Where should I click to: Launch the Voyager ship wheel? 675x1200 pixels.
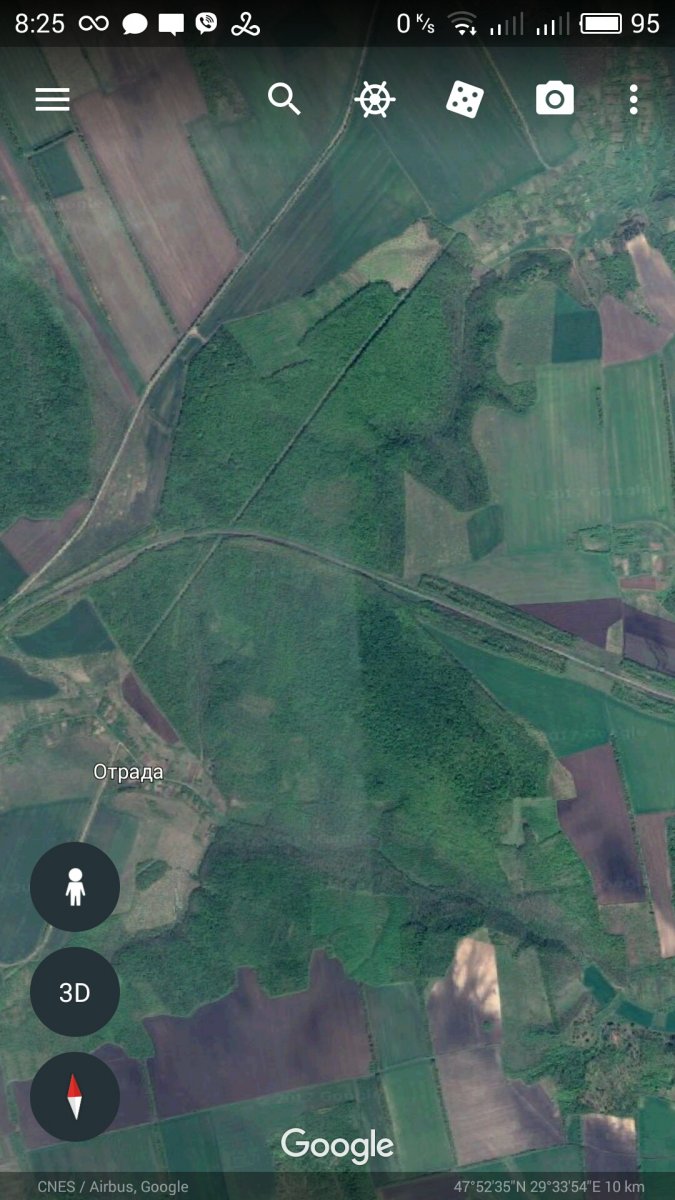[x=375, y=99]
